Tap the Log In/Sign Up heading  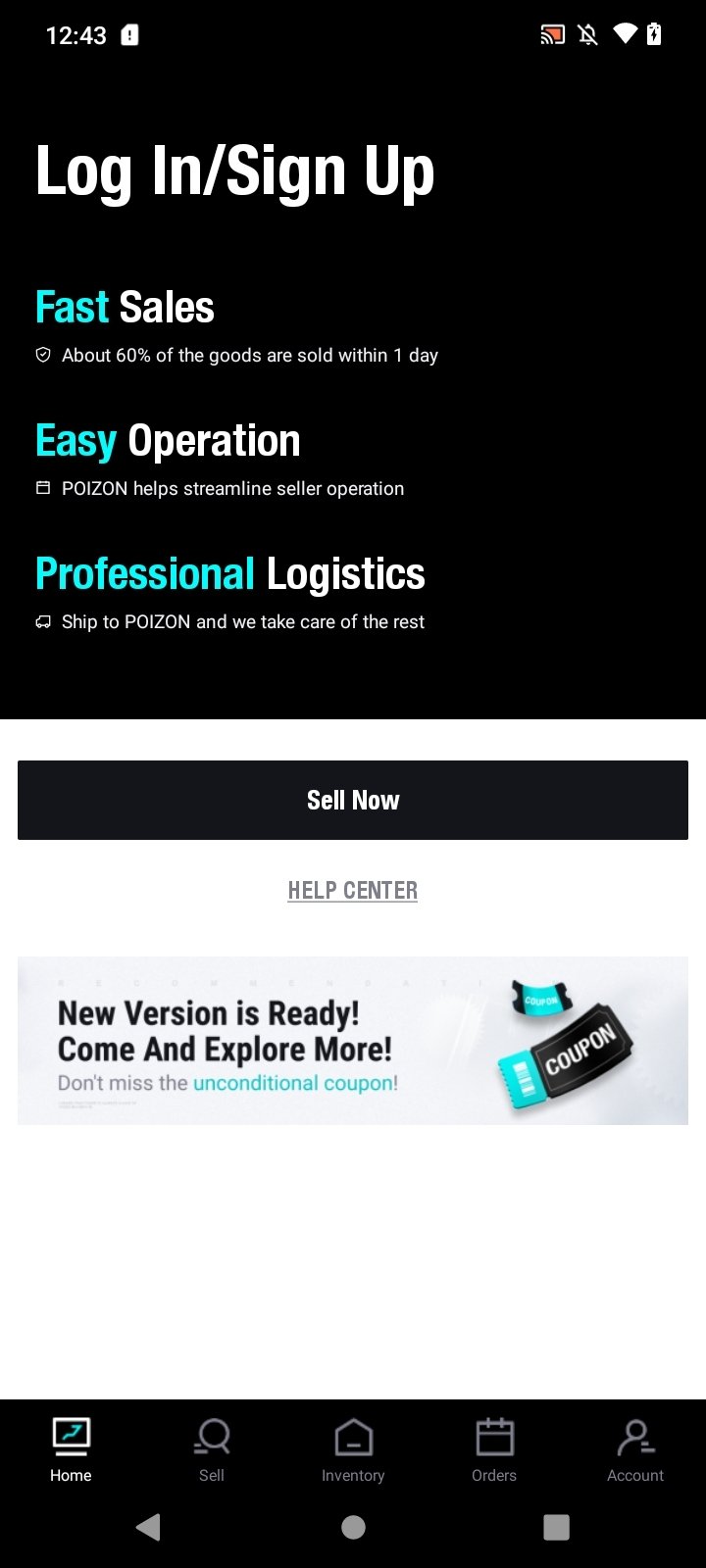234,172
